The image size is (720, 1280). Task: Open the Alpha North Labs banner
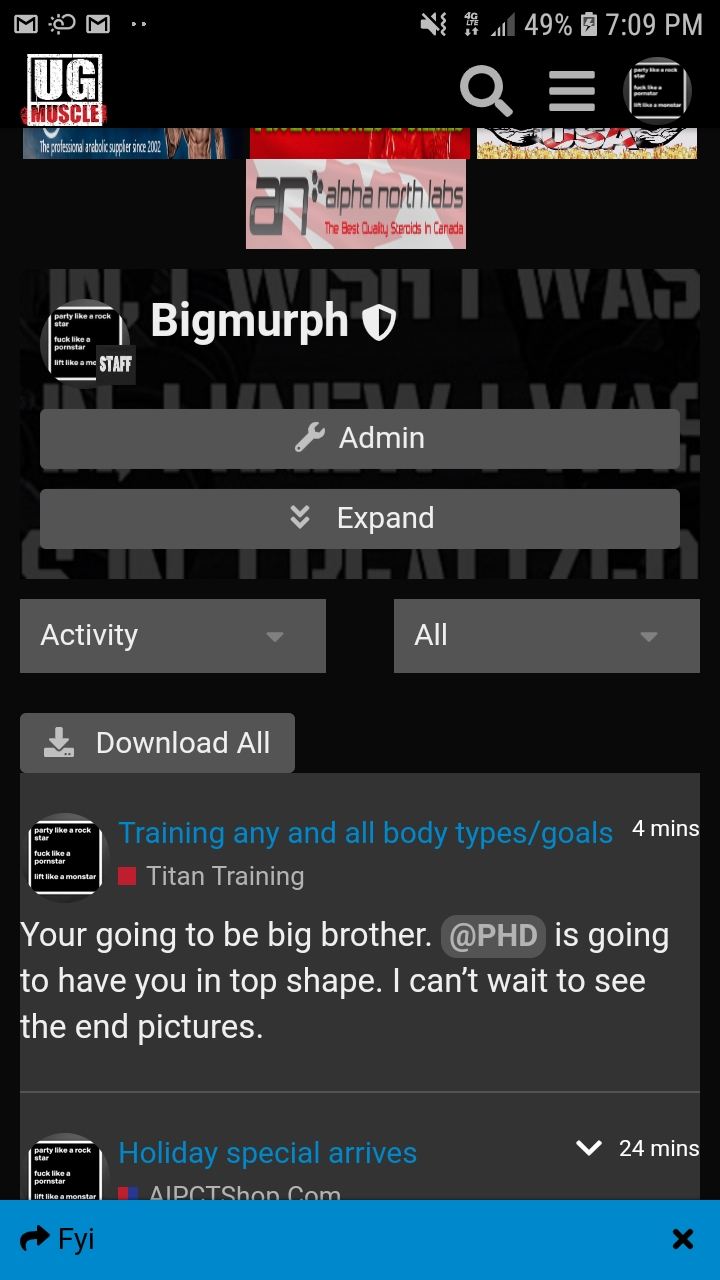point(356,203)
